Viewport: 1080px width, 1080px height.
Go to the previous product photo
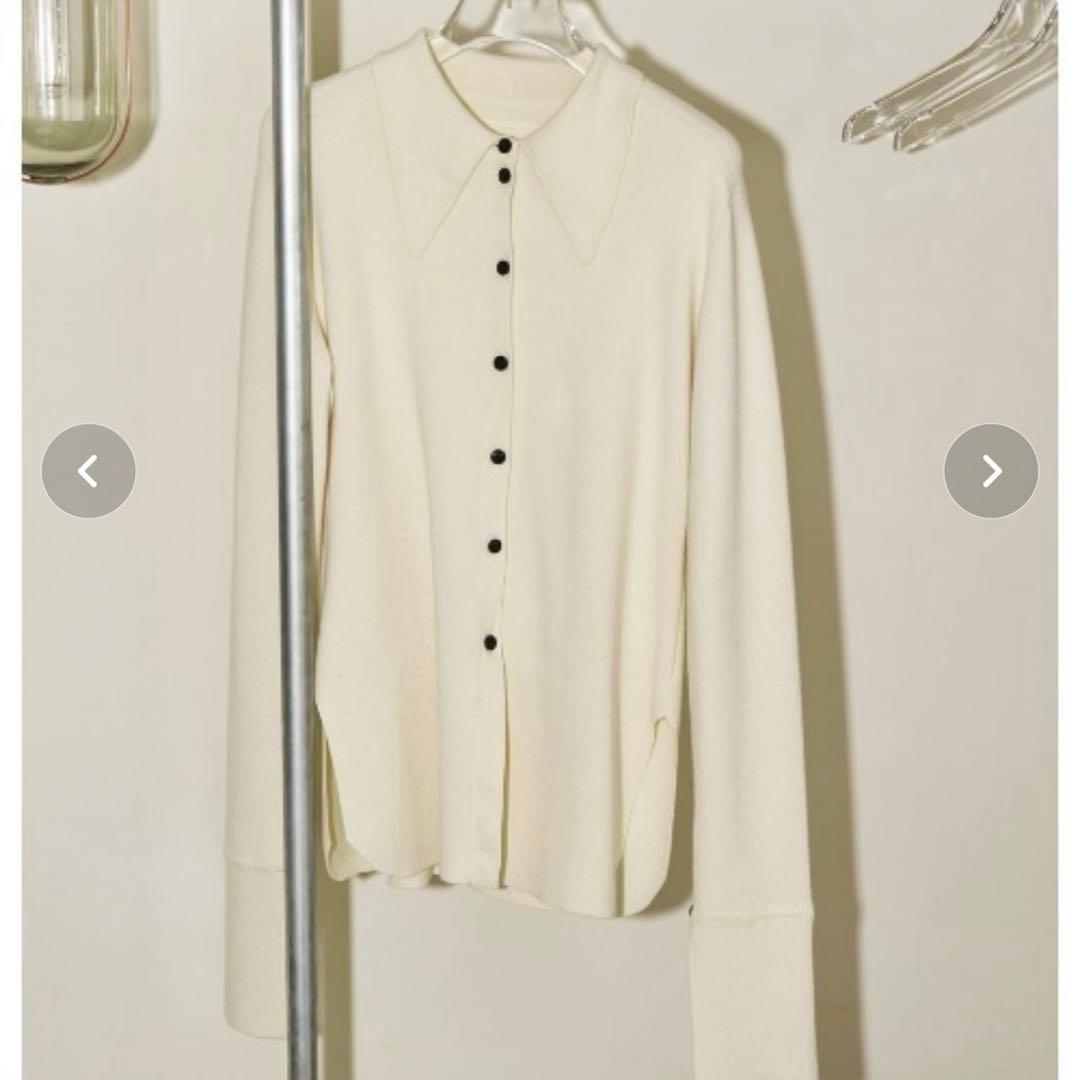click(88, 471)
